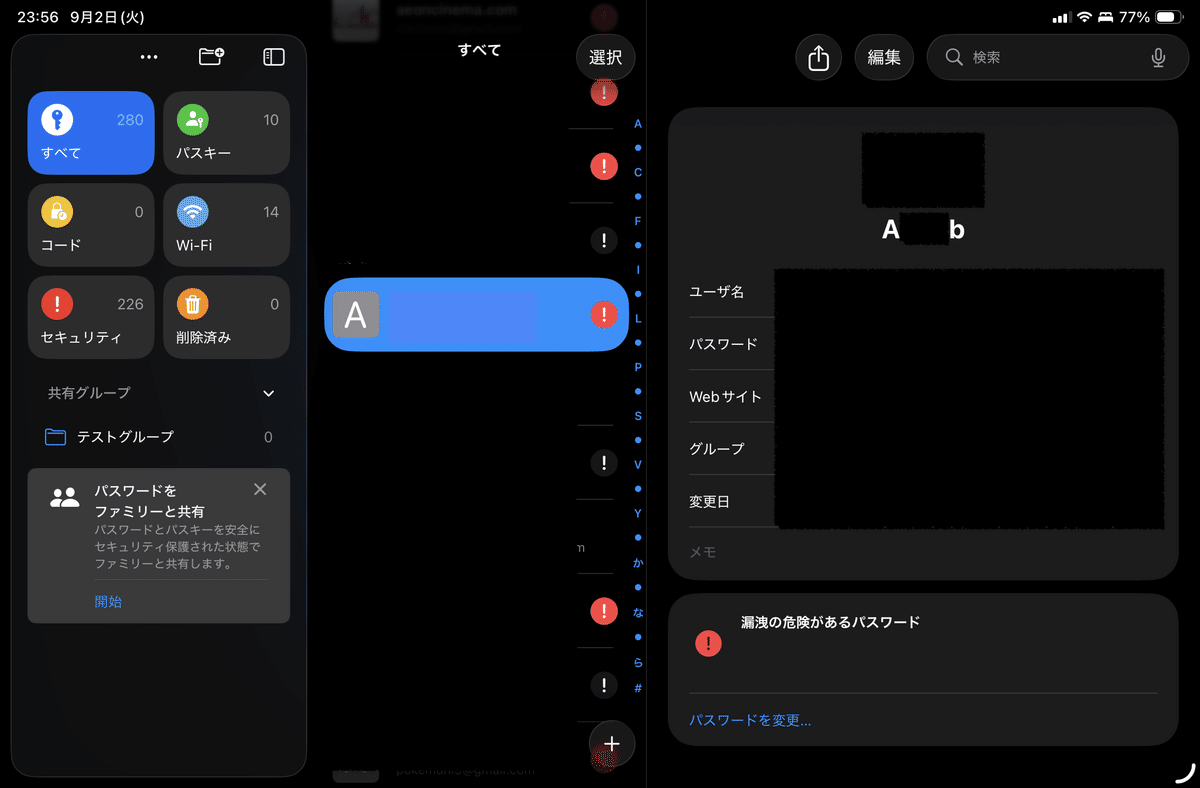Open the コード category
The width and height of the screenshot is (1200, 788).
tap(91, 225)
